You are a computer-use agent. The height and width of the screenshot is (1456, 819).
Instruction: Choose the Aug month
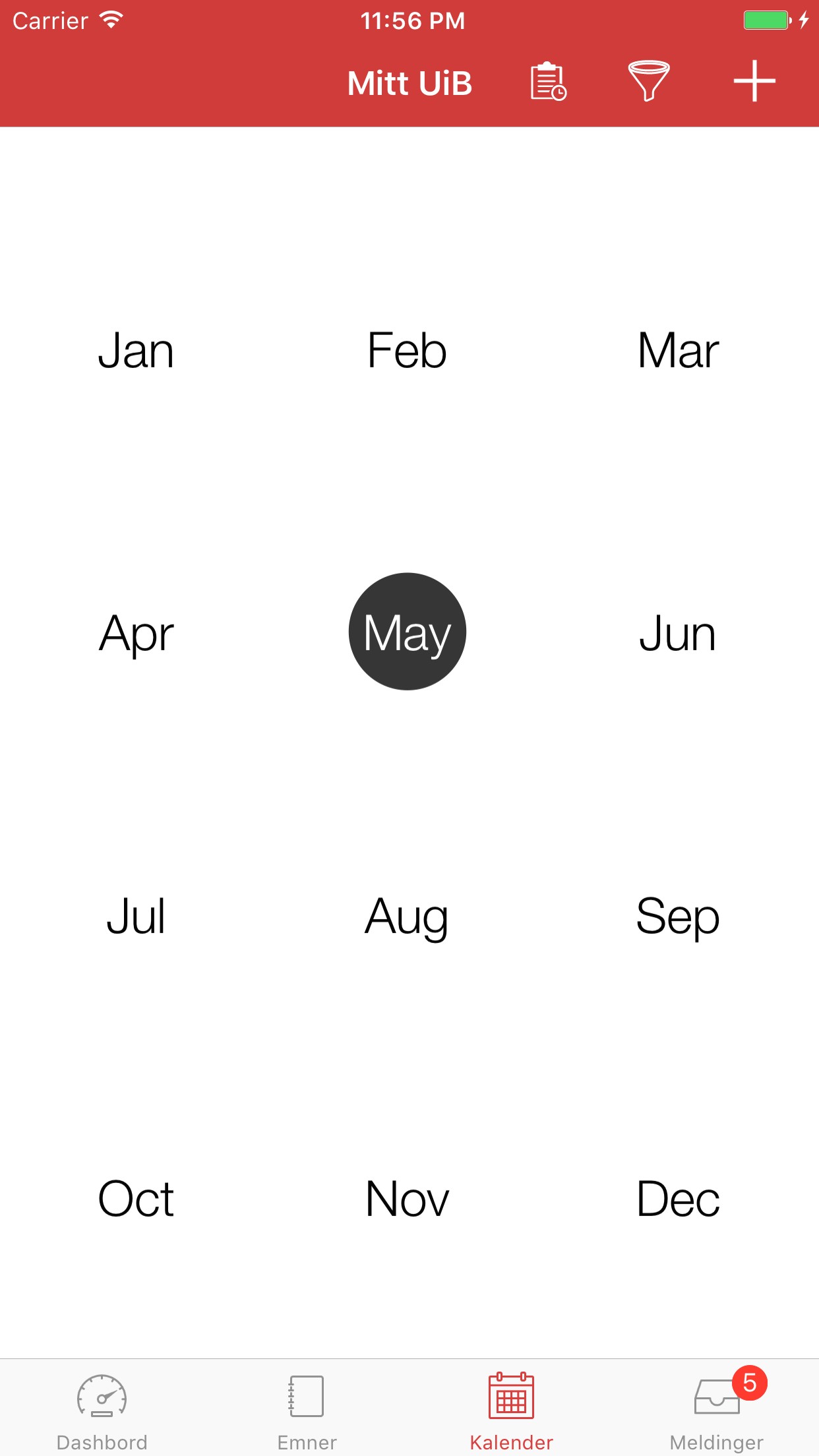click(407, 916)
